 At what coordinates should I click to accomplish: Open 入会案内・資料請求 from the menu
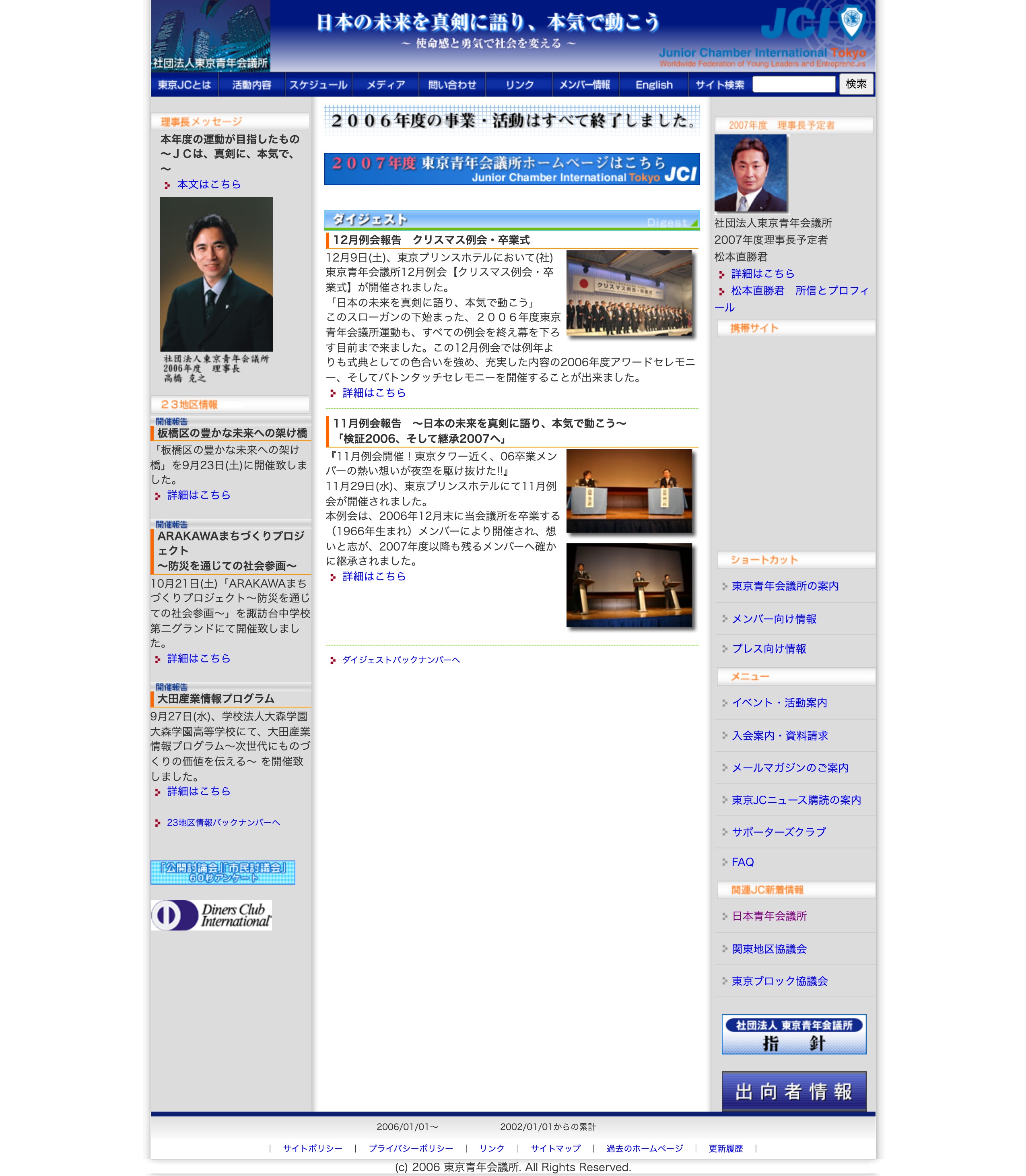(x=780, y=735)
